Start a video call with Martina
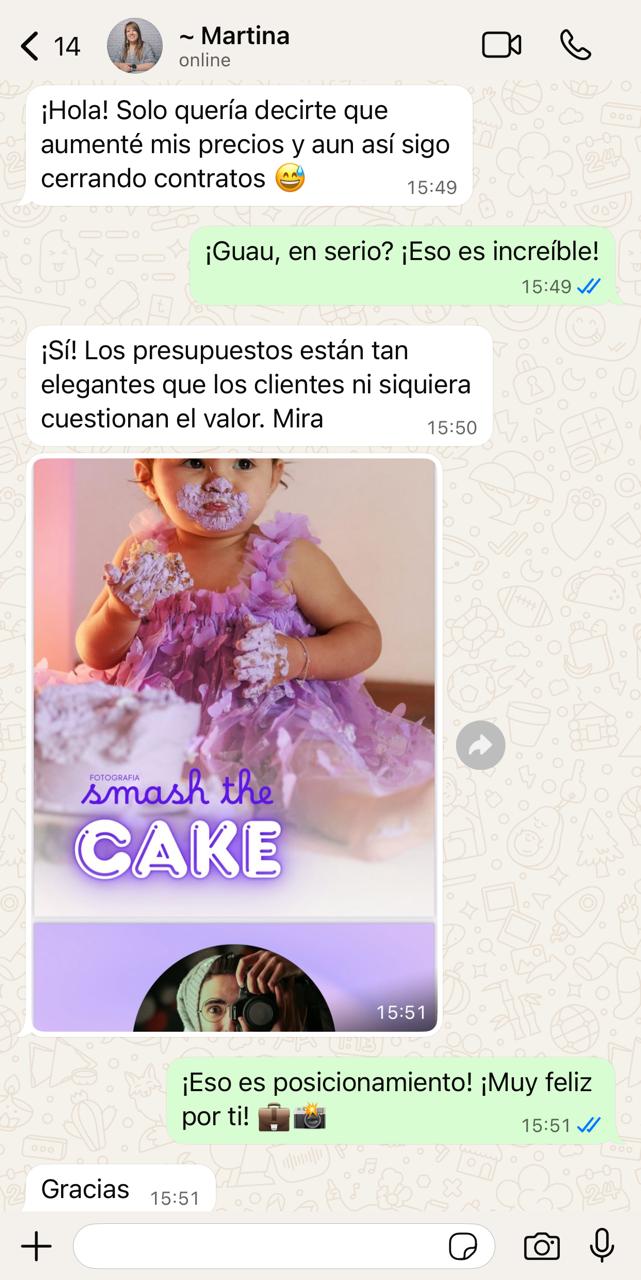The height and width of the screenshot is (1280, 641). coord(502,46)
